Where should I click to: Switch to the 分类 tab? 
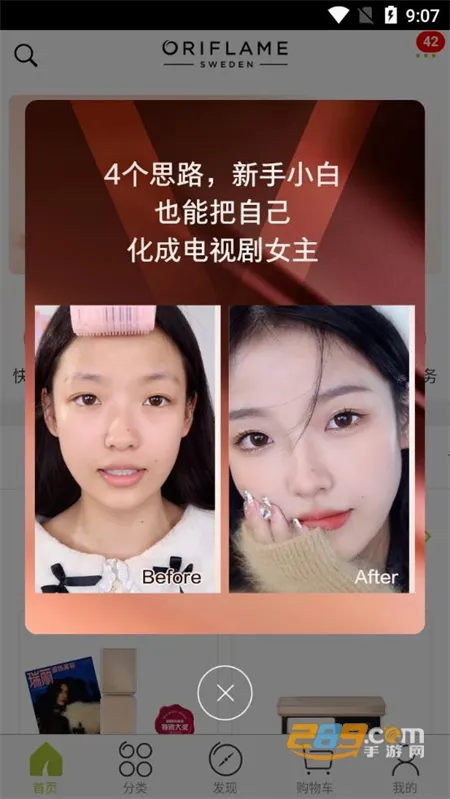point(135,768)
